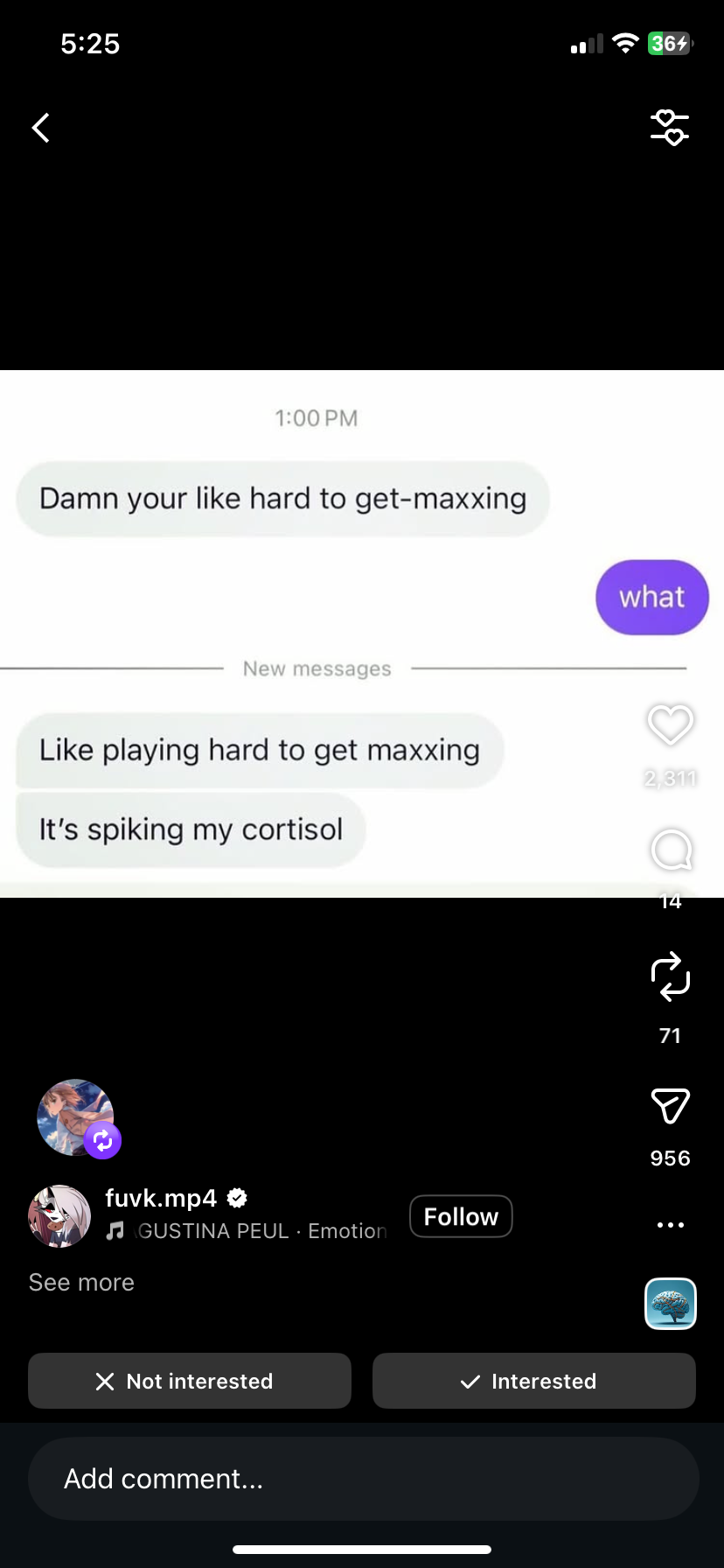Follow fuvk.mp4

click(461, 1216)
